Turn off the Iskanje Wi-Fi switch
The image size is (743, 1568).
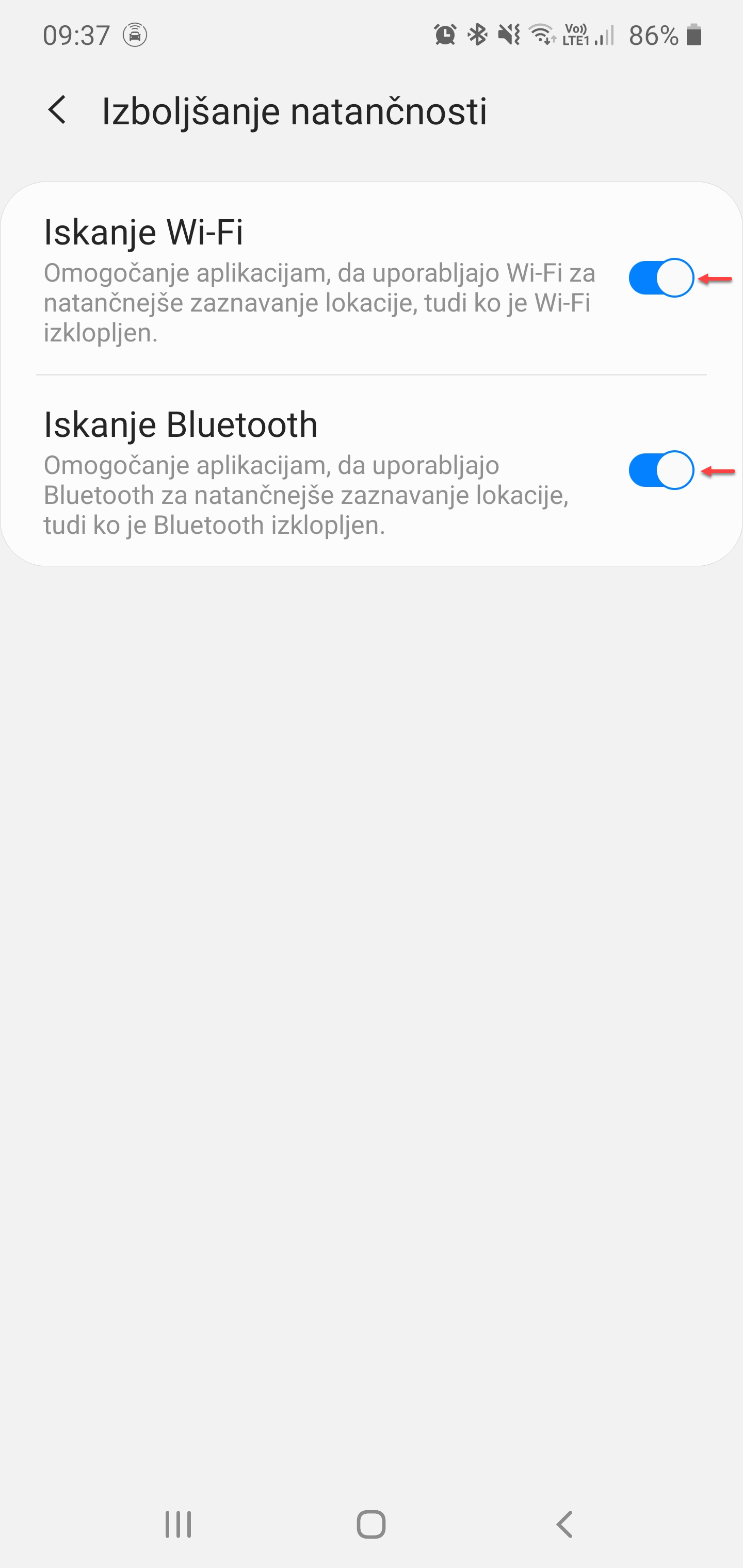point(661,278)
